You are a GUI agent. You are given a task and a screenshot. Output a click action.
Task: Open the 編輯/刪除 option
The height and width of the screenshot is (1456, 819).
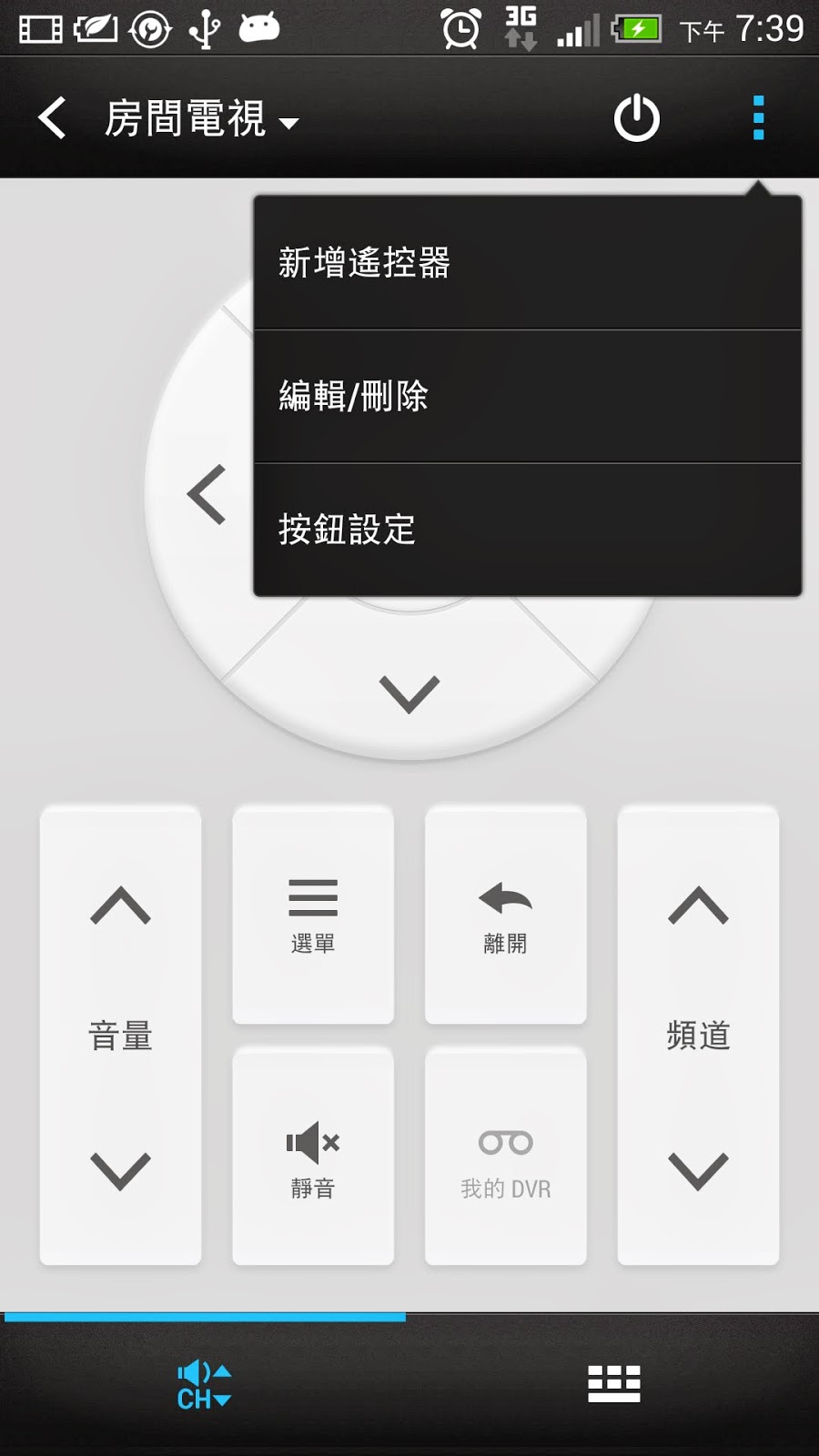526,397
